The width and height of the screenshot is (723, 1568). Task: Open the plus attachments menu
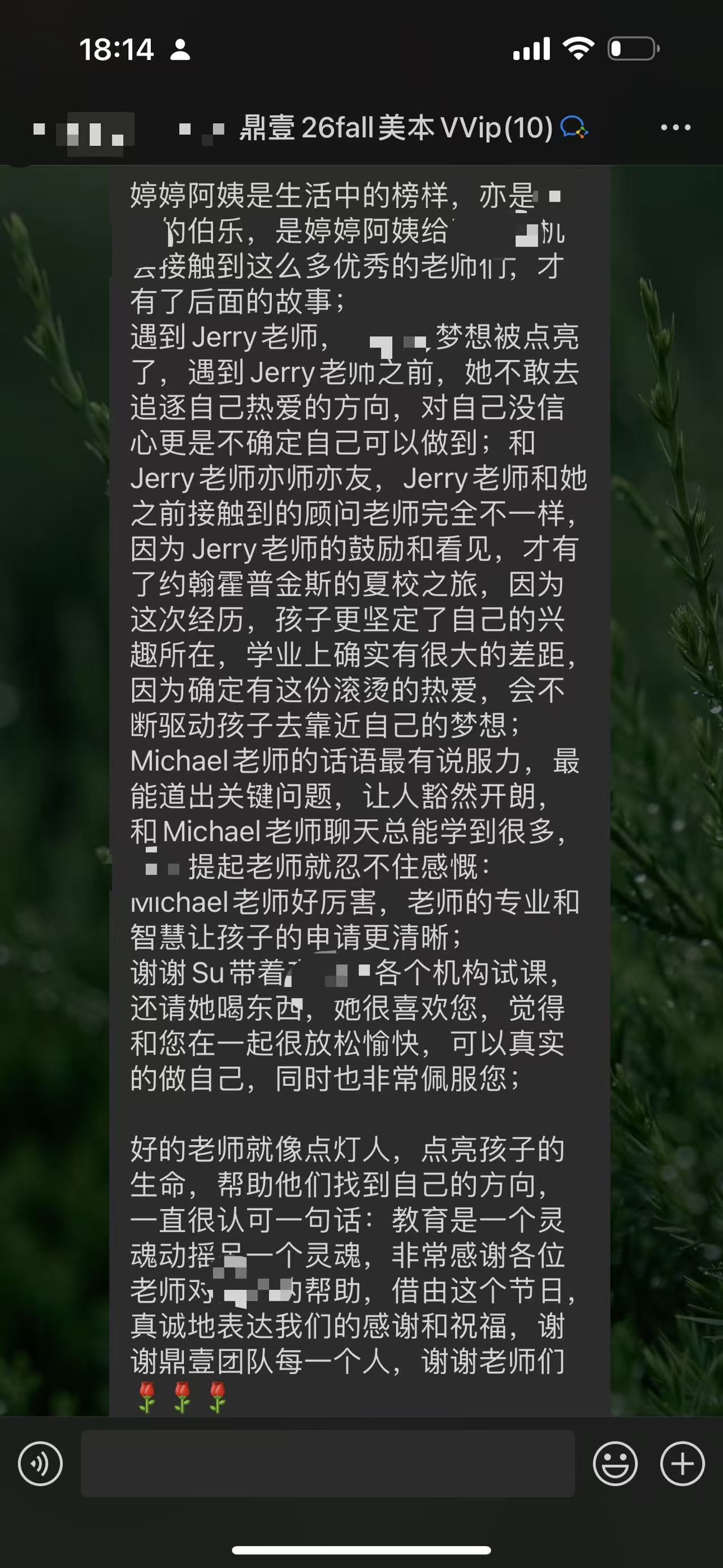click(x=682, y=1464)
